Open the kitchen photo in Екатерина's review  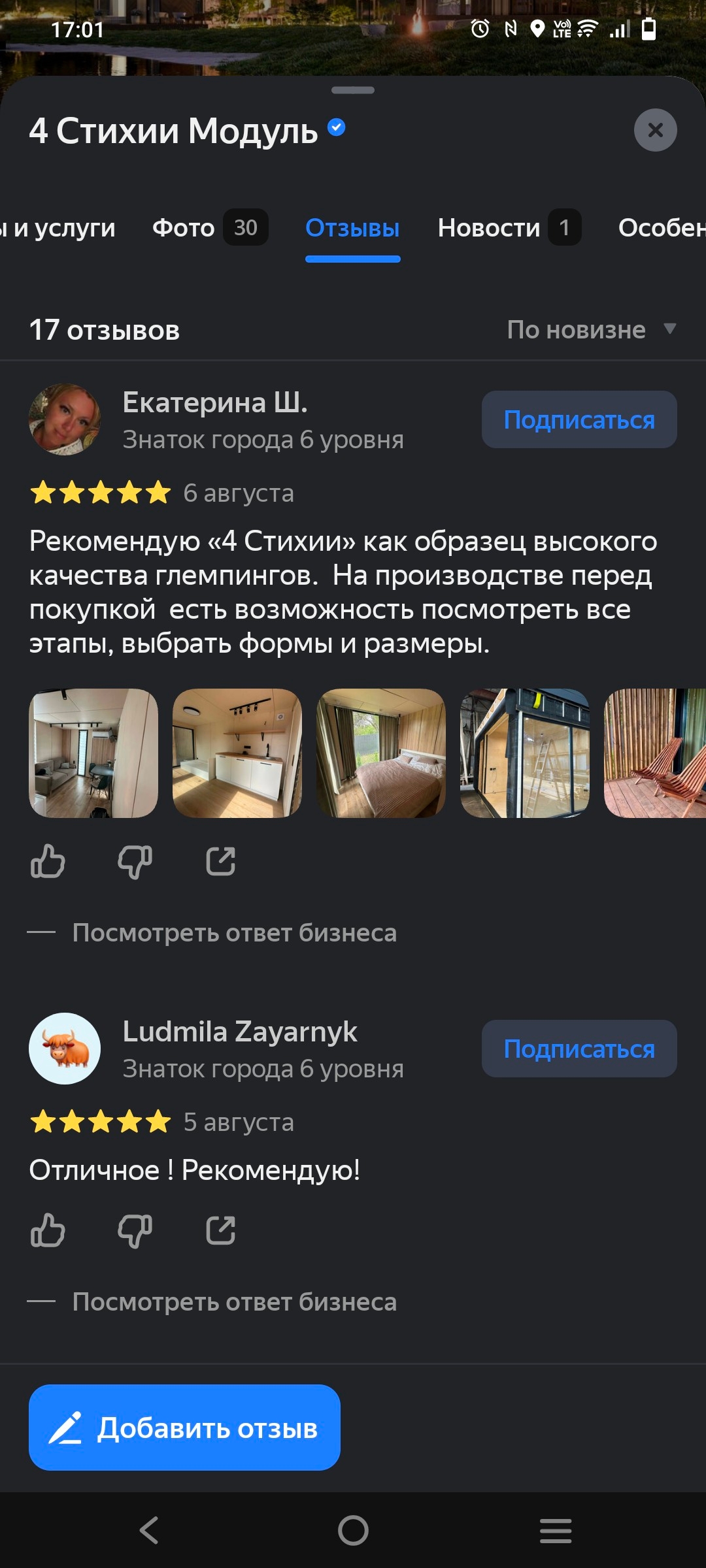pos(237,753)
